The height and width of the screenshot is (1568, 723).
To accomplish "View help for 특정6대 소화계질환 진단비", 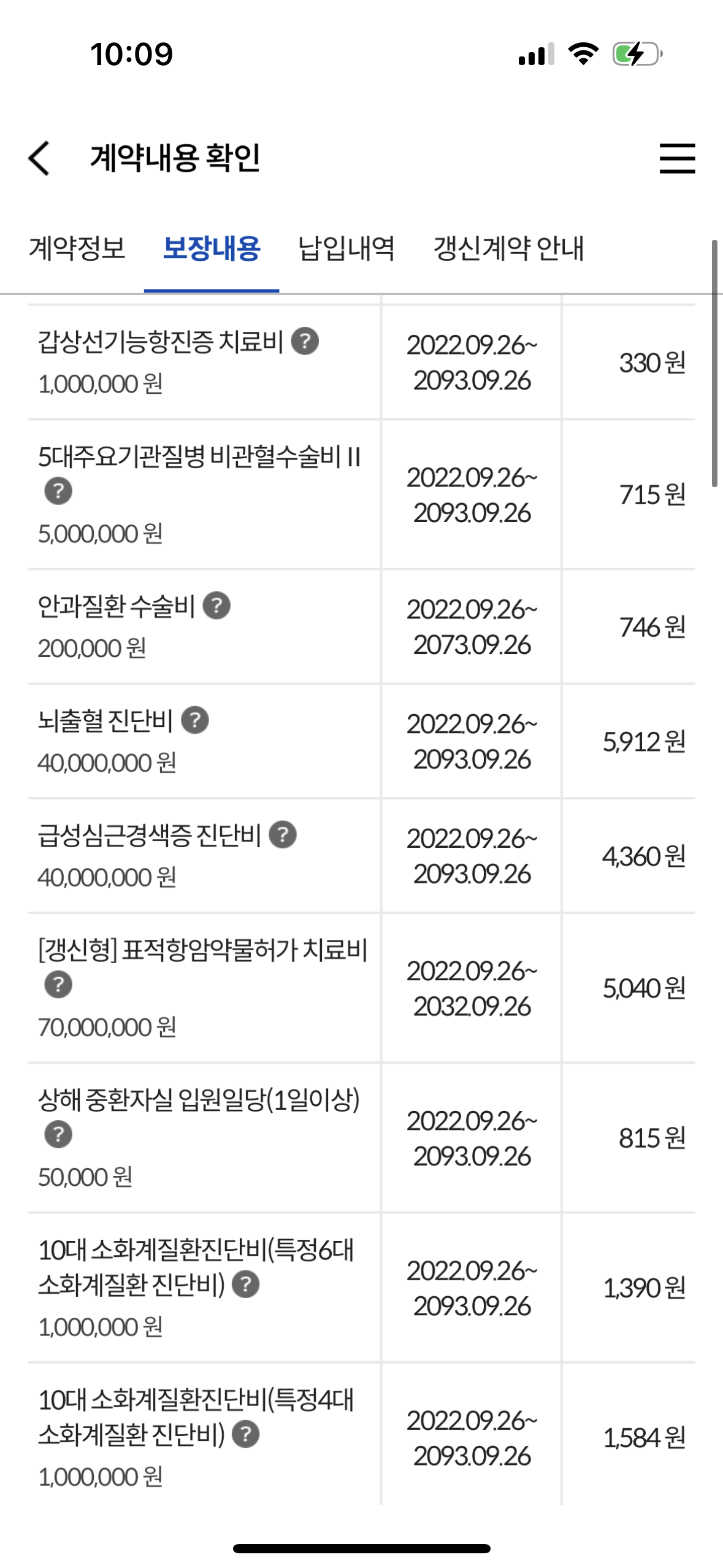I will click(x=246, y=1285).
